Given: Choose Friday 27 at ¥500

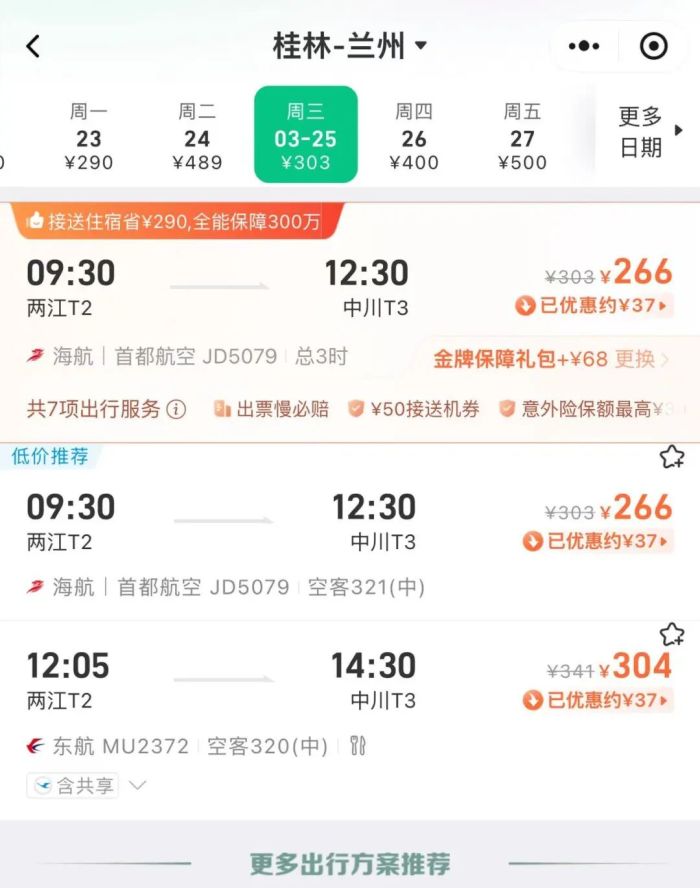Looking at the screenshot, I should [x=522, y=137].
